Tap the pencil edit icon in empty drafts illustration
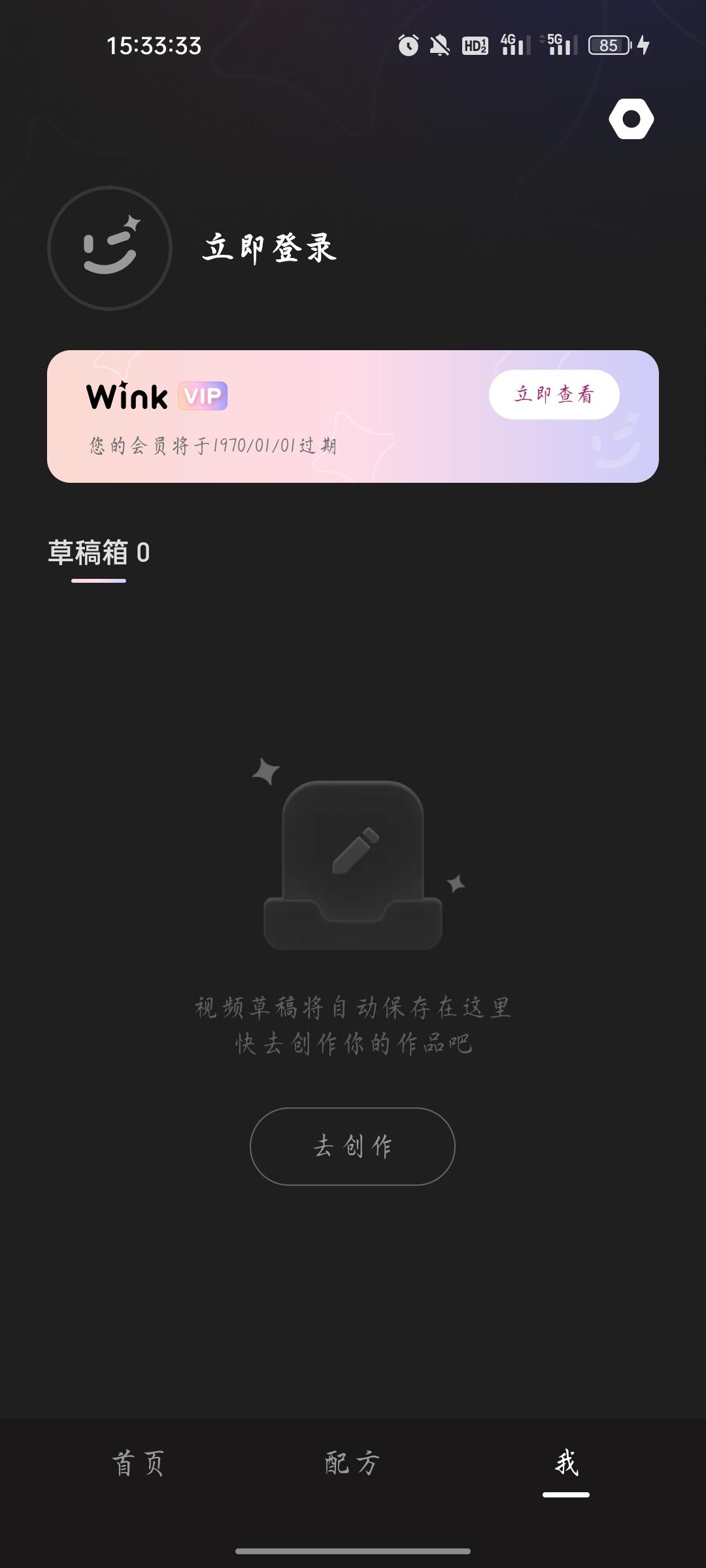The height and width of the screenshot is (1568, 706). 354,849
